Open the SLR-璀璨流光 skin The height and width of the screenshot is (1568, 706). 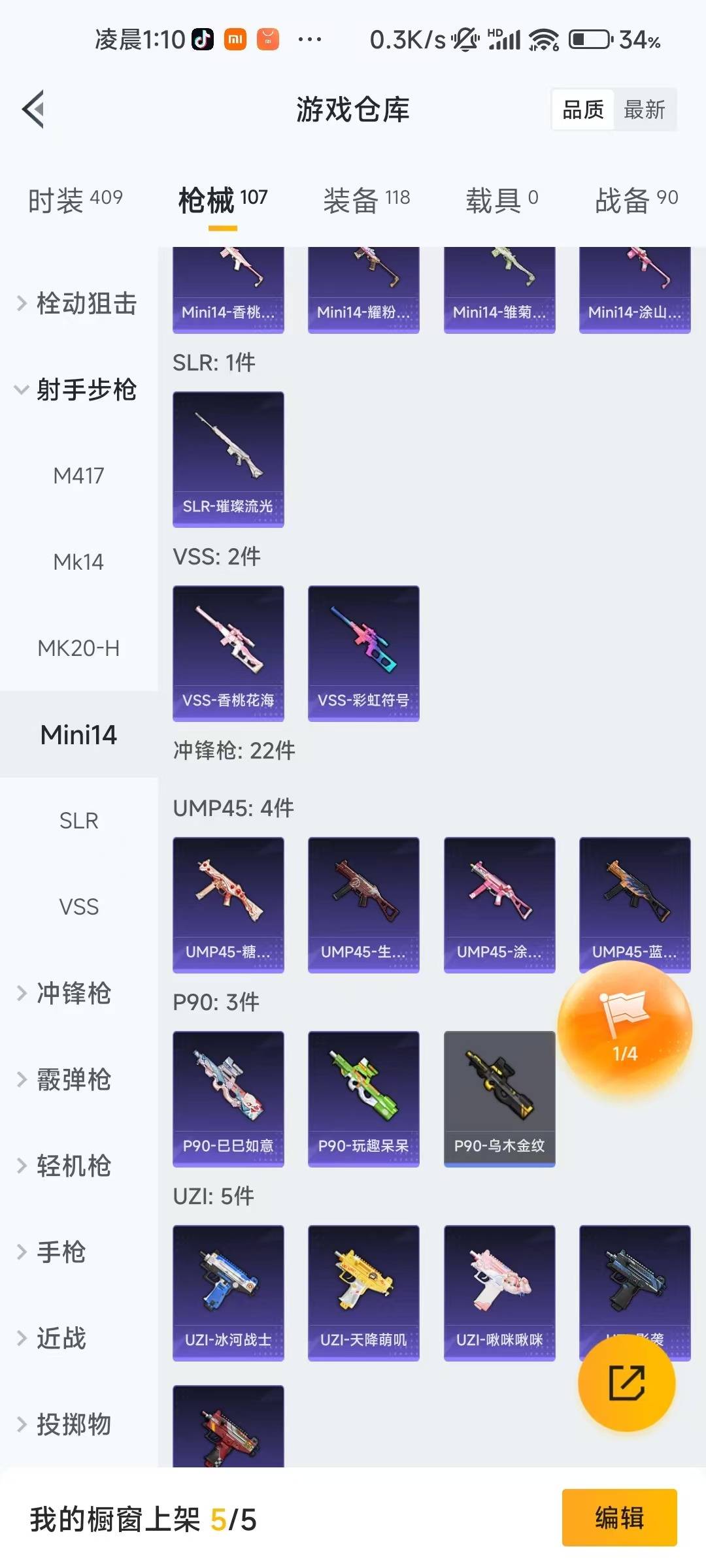point(228,459)
